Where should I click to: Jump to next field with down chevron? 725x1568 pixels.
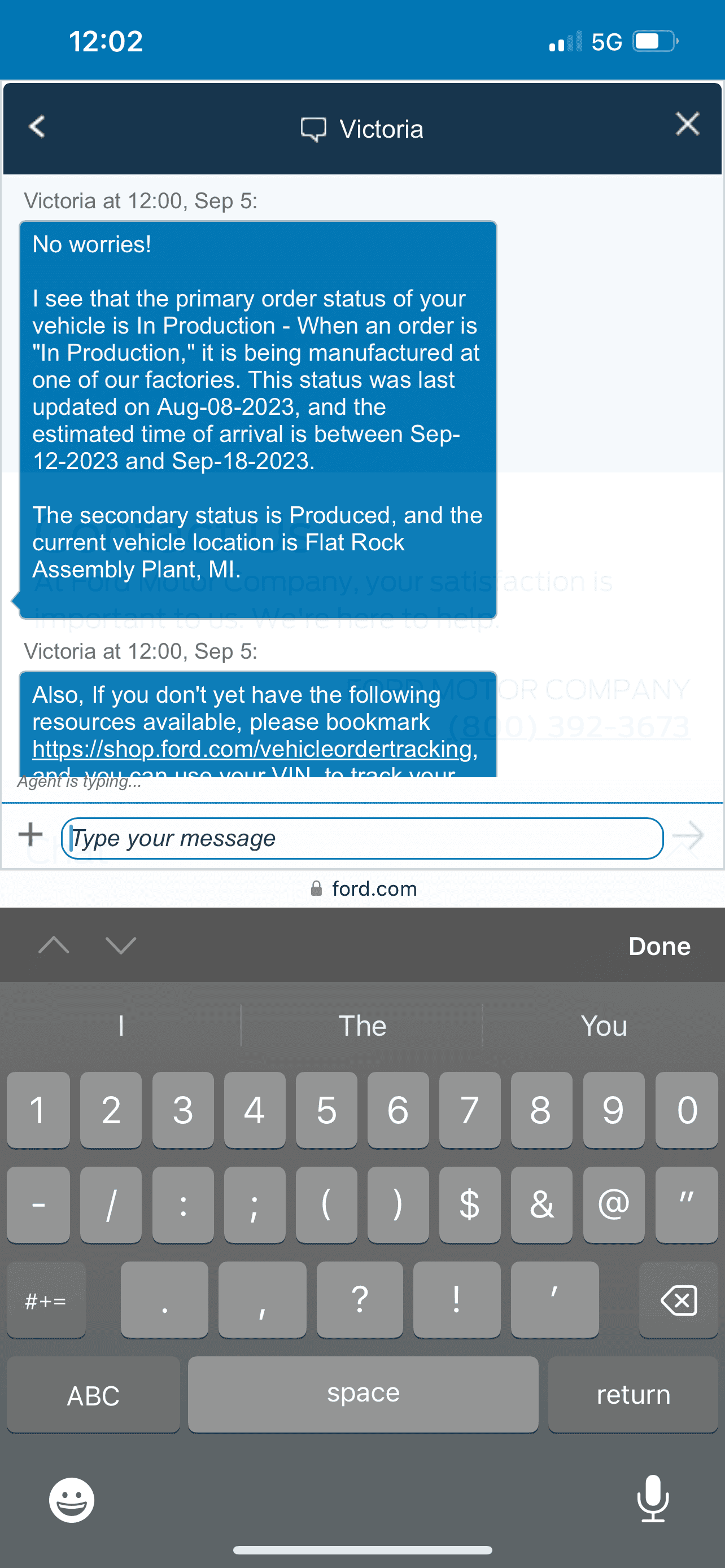pyautogui.click(x=120, y=945)
